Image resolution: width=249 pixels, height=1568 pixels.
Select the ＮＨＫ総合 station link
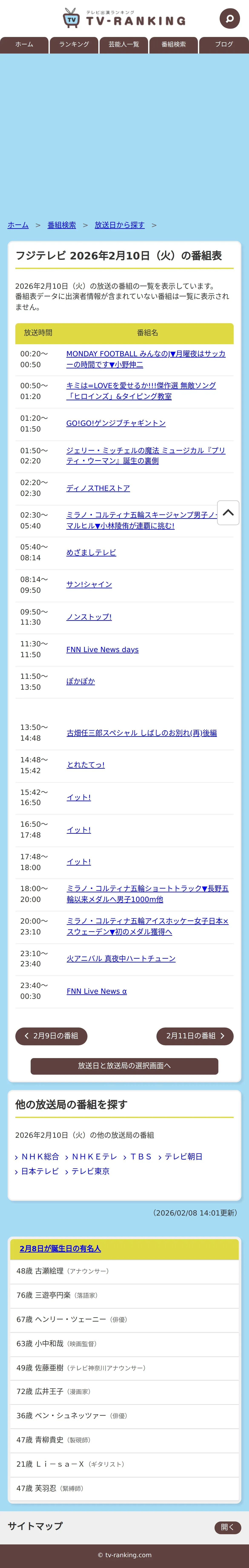[x=37, y=1156]
